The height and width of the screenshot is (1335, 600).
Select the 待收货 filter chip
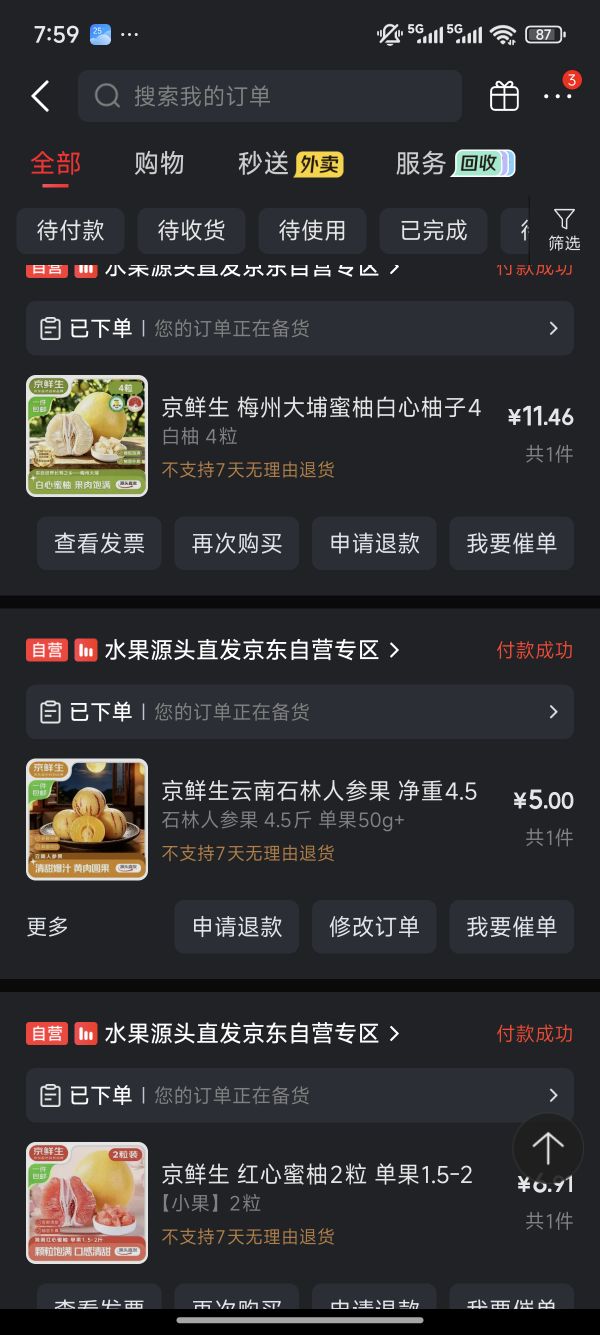coord(191,230)
